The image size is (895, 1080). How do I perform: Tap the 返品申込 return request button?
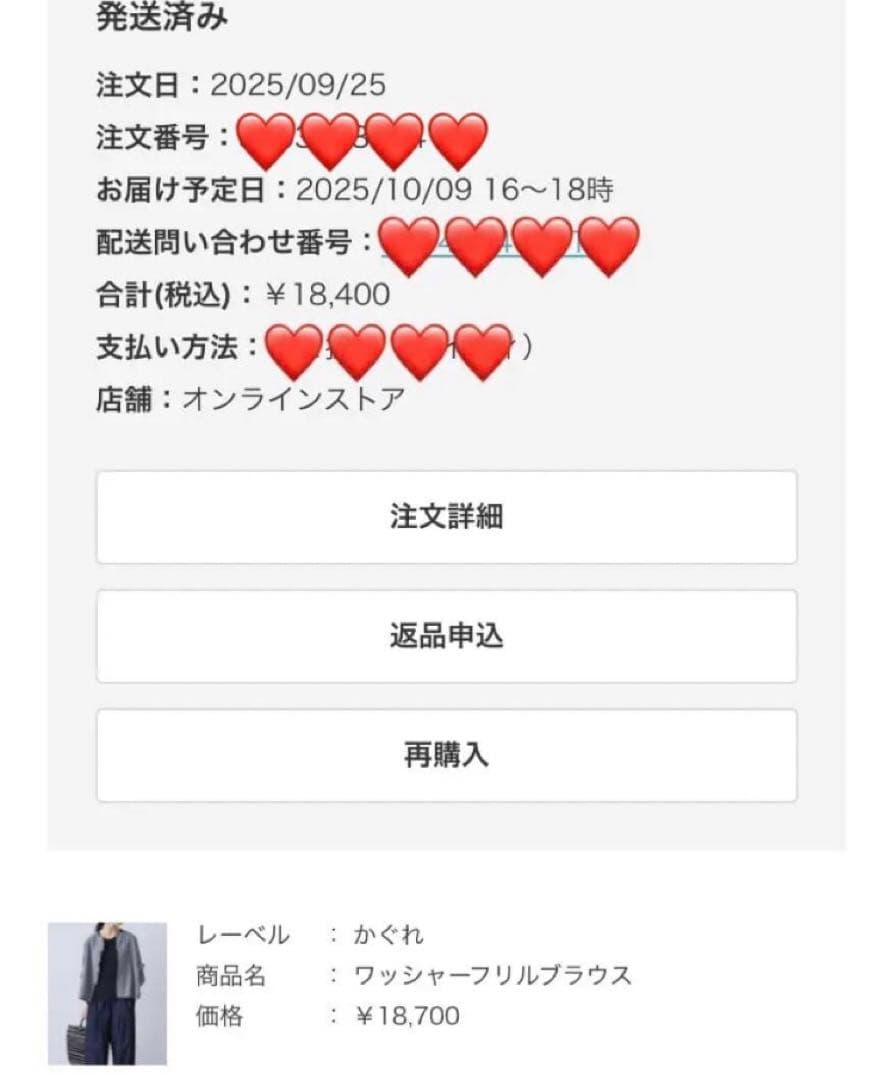[x=446, y=636]
